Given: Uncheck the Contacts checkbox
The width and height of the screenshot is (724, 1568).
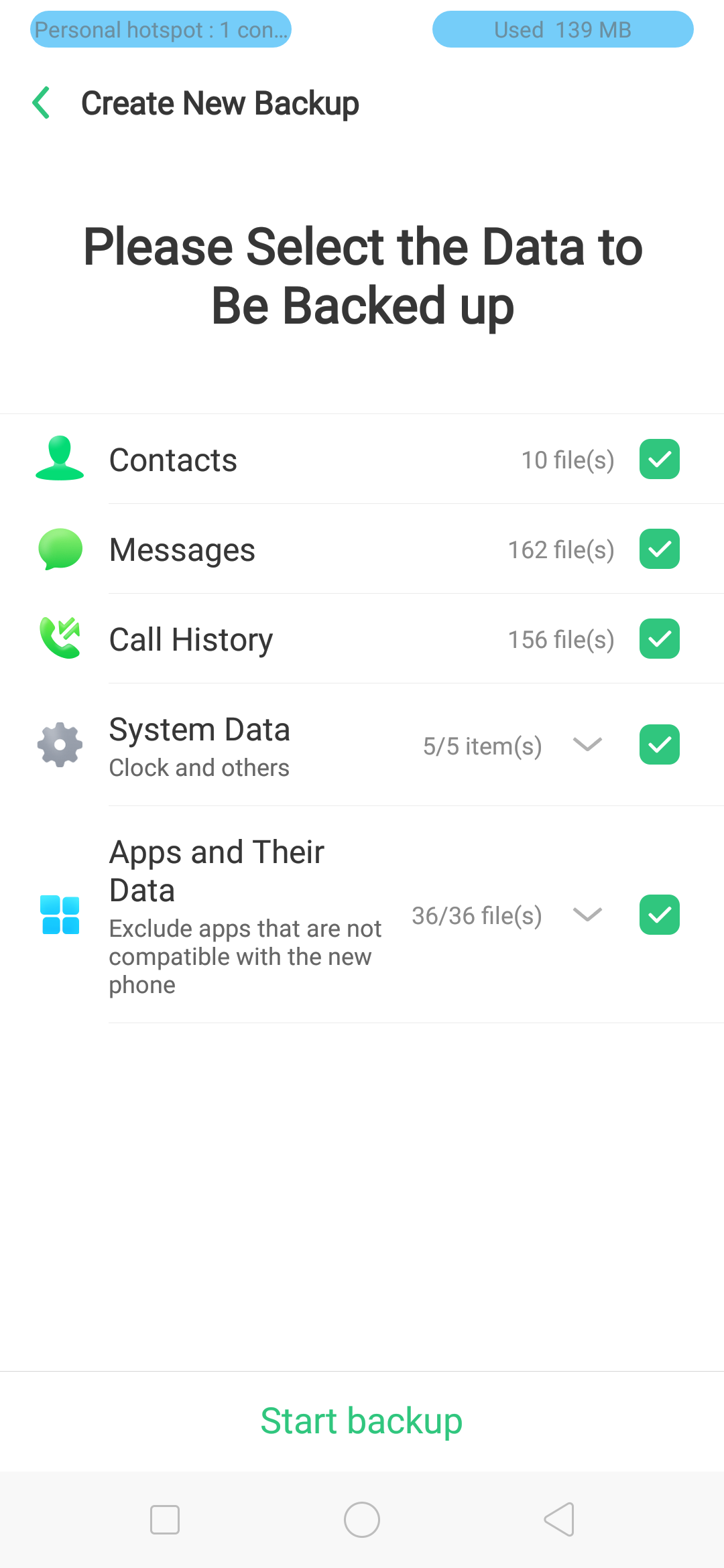Looking at the screenshot, I should click(660, 460).
